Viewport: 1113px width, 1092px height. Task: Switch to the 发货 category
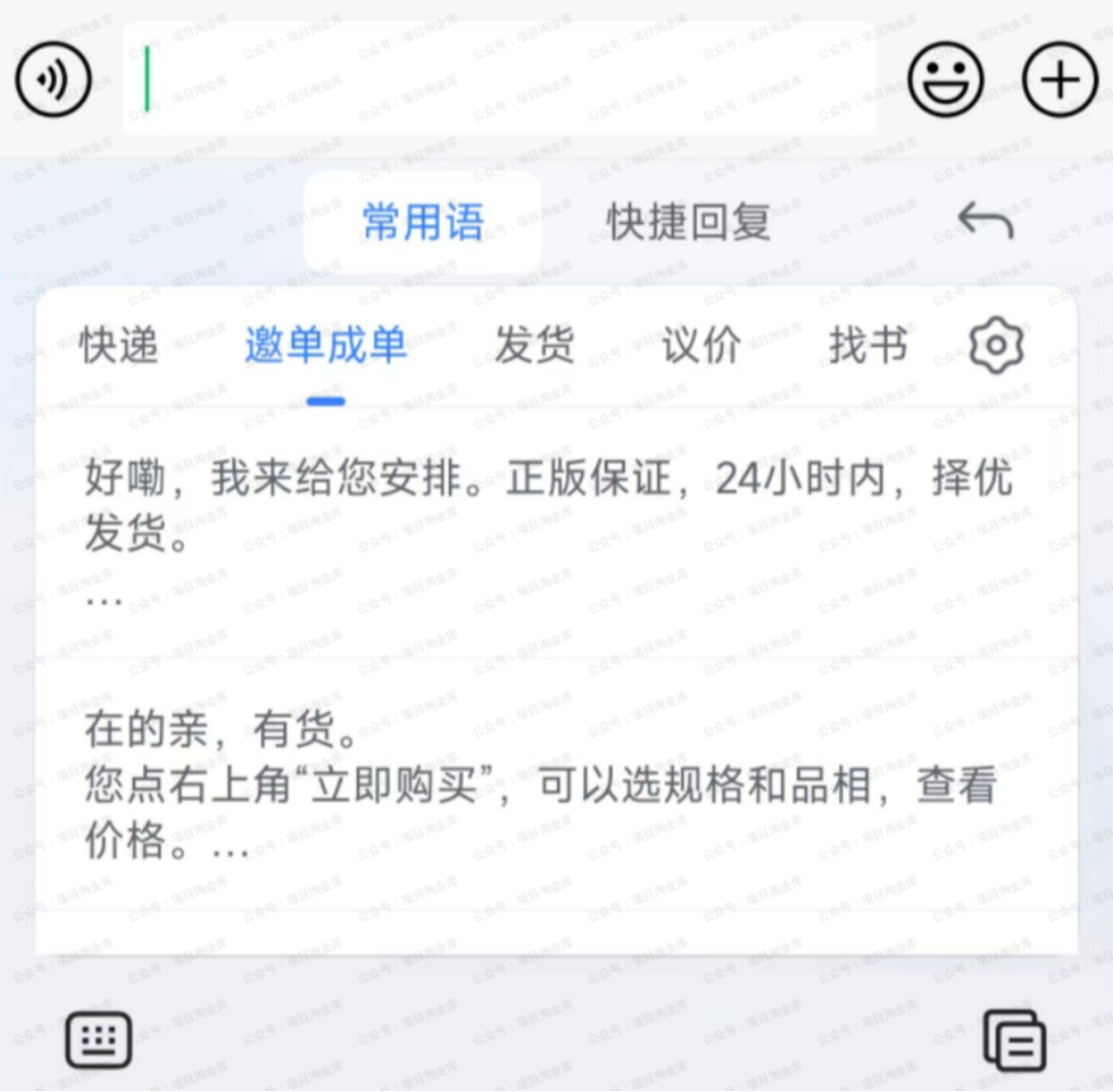(534, 345)
